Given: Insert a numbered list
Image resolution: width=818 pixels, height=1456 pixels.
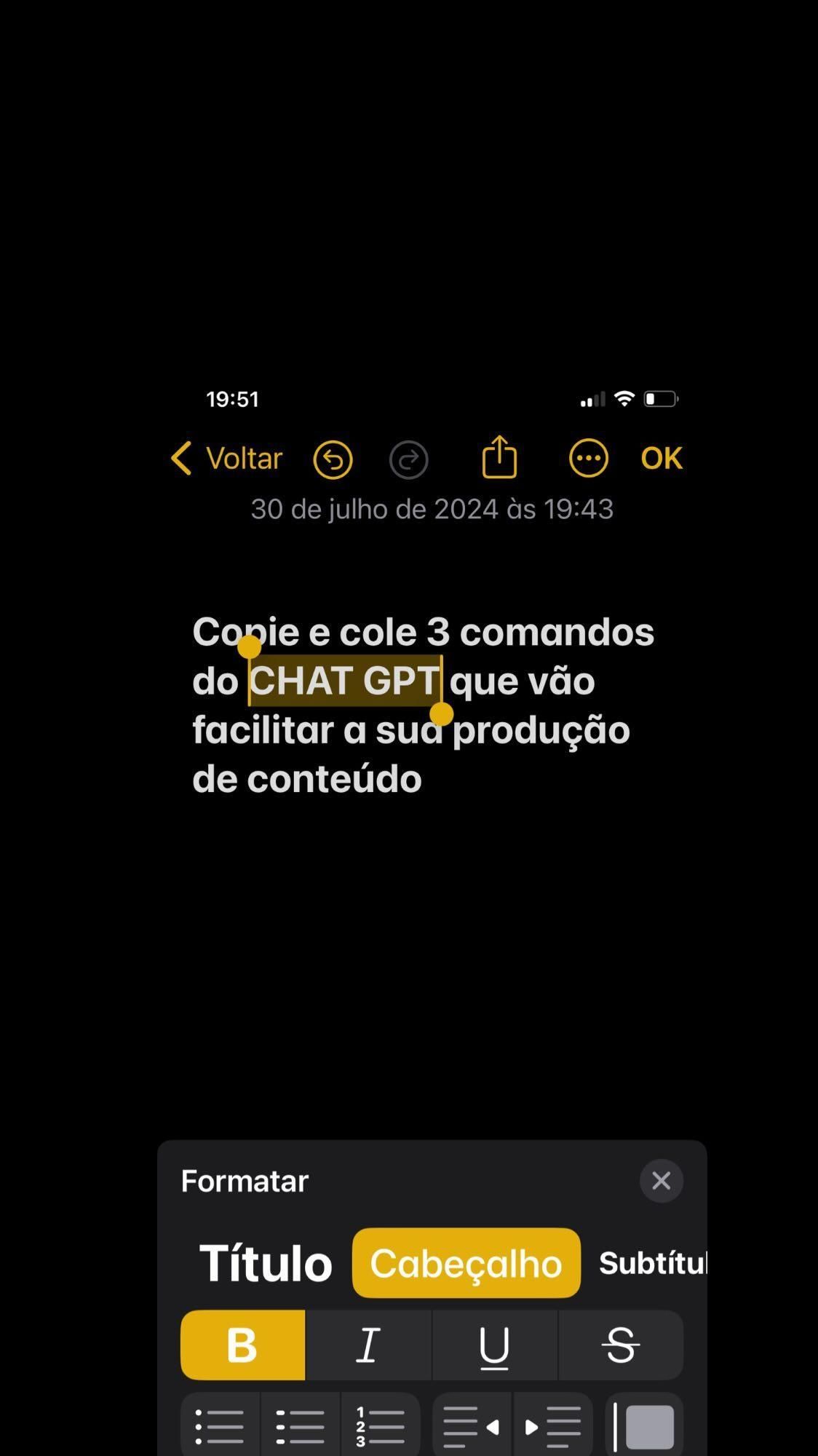Looking at the screenshot, I should pyautogui.click(x=380, y=1425).
